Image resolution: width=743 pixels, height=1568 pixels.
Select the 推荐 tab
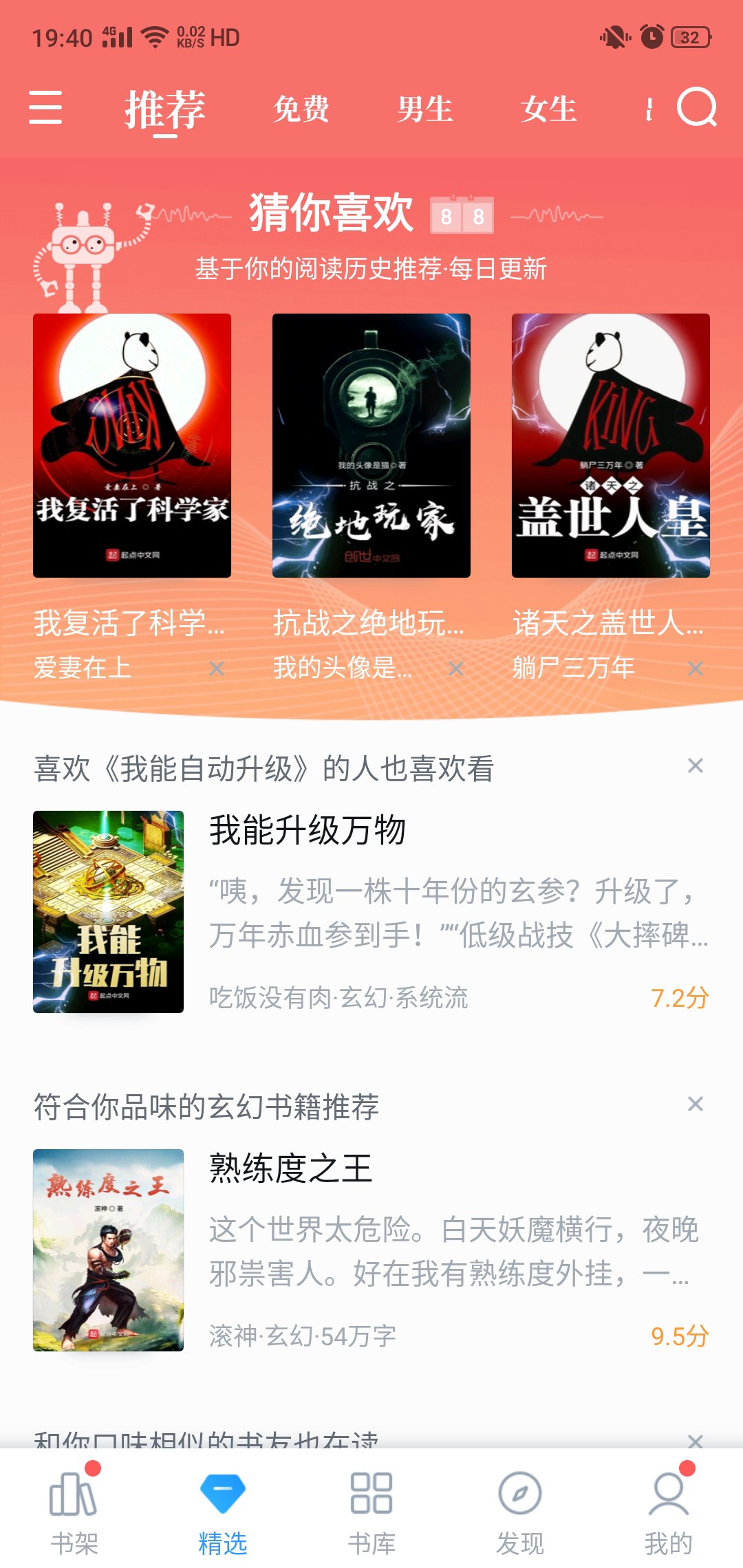(165, 109)
